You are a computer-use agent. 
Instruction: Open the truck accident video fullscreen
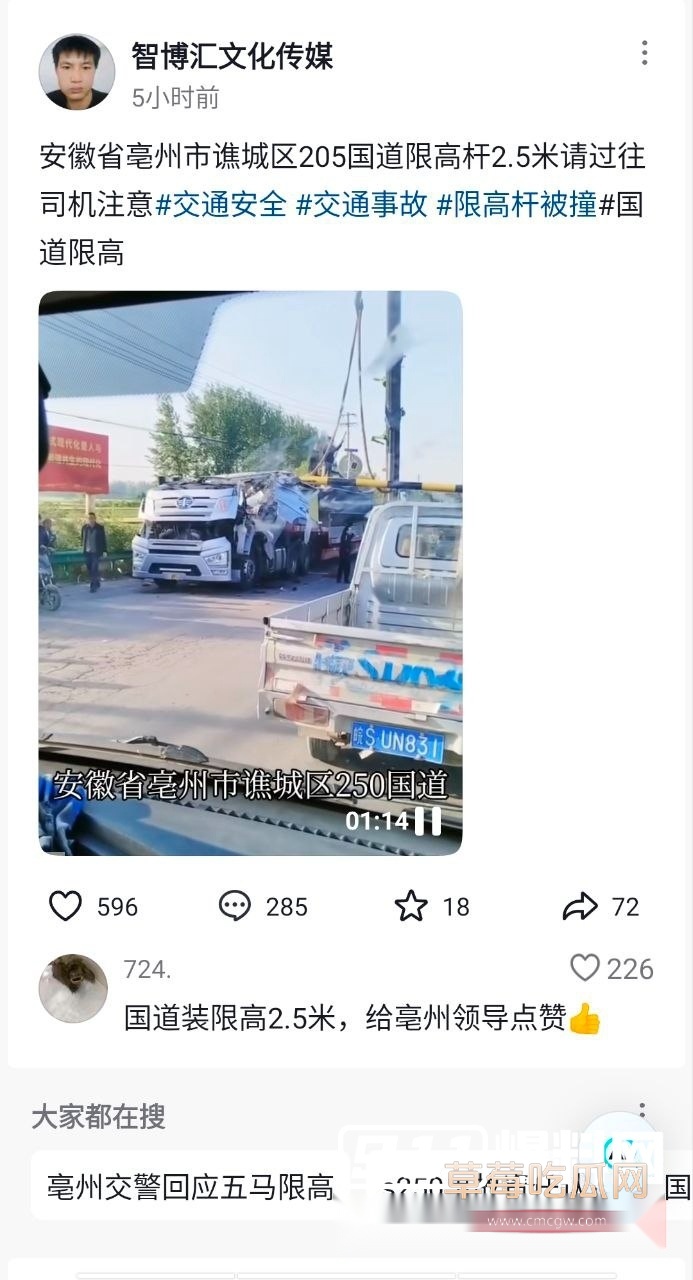pyautogui.click(x=250, y=560)
